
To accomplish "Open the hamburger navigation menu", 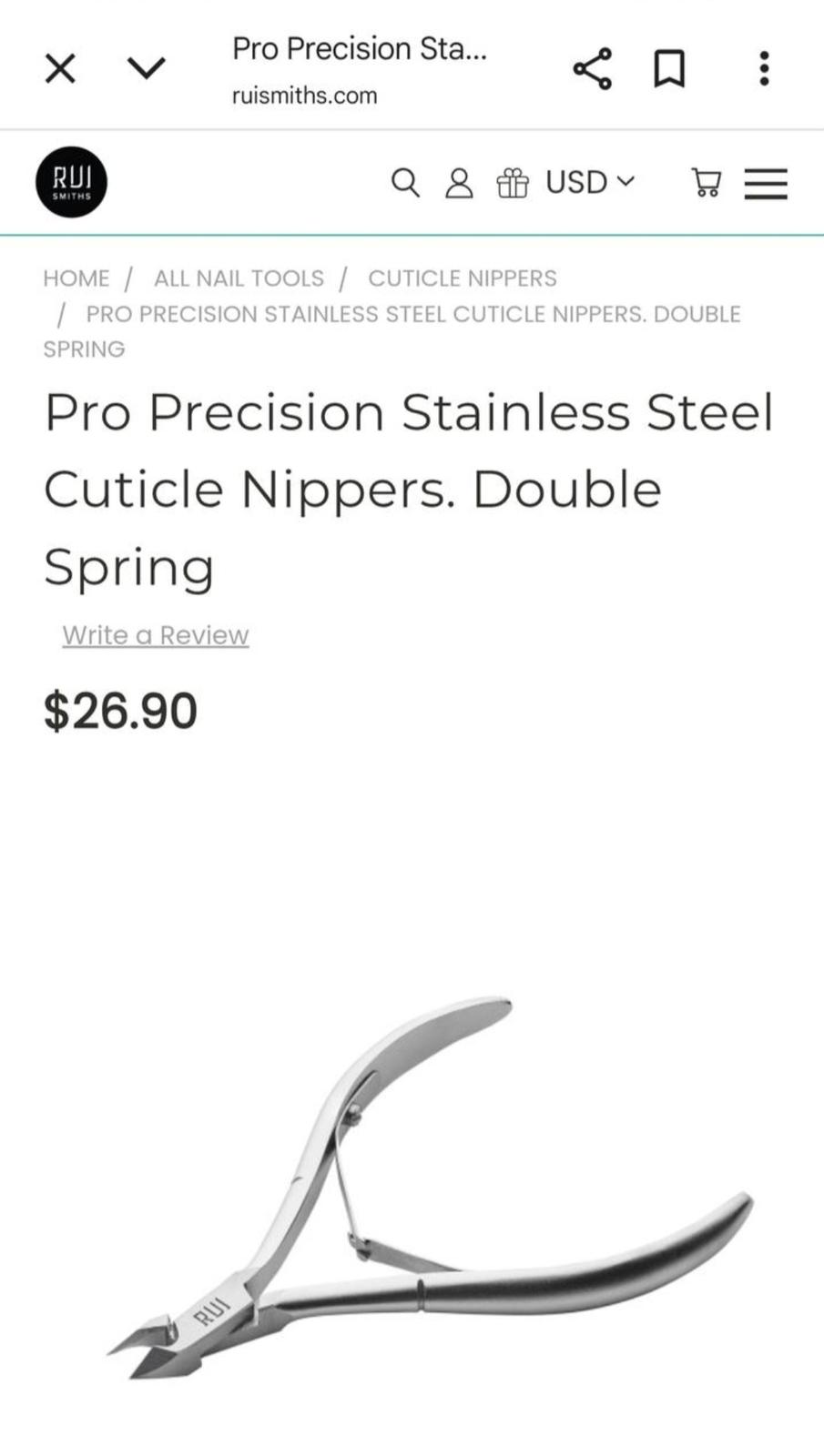I will (x=766, y=183).
